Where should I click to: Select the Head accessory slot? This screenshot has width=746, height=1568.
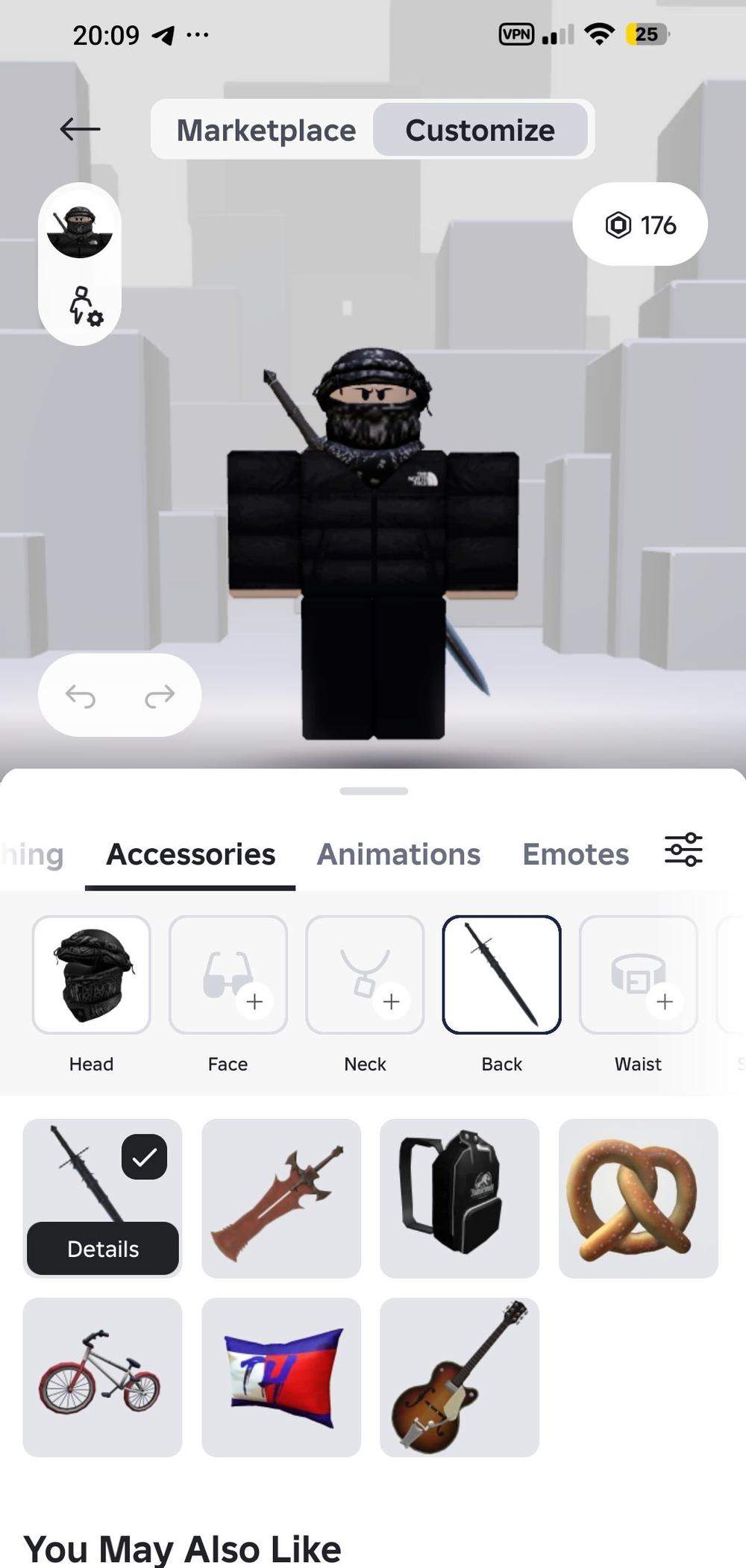coord(92,975)
